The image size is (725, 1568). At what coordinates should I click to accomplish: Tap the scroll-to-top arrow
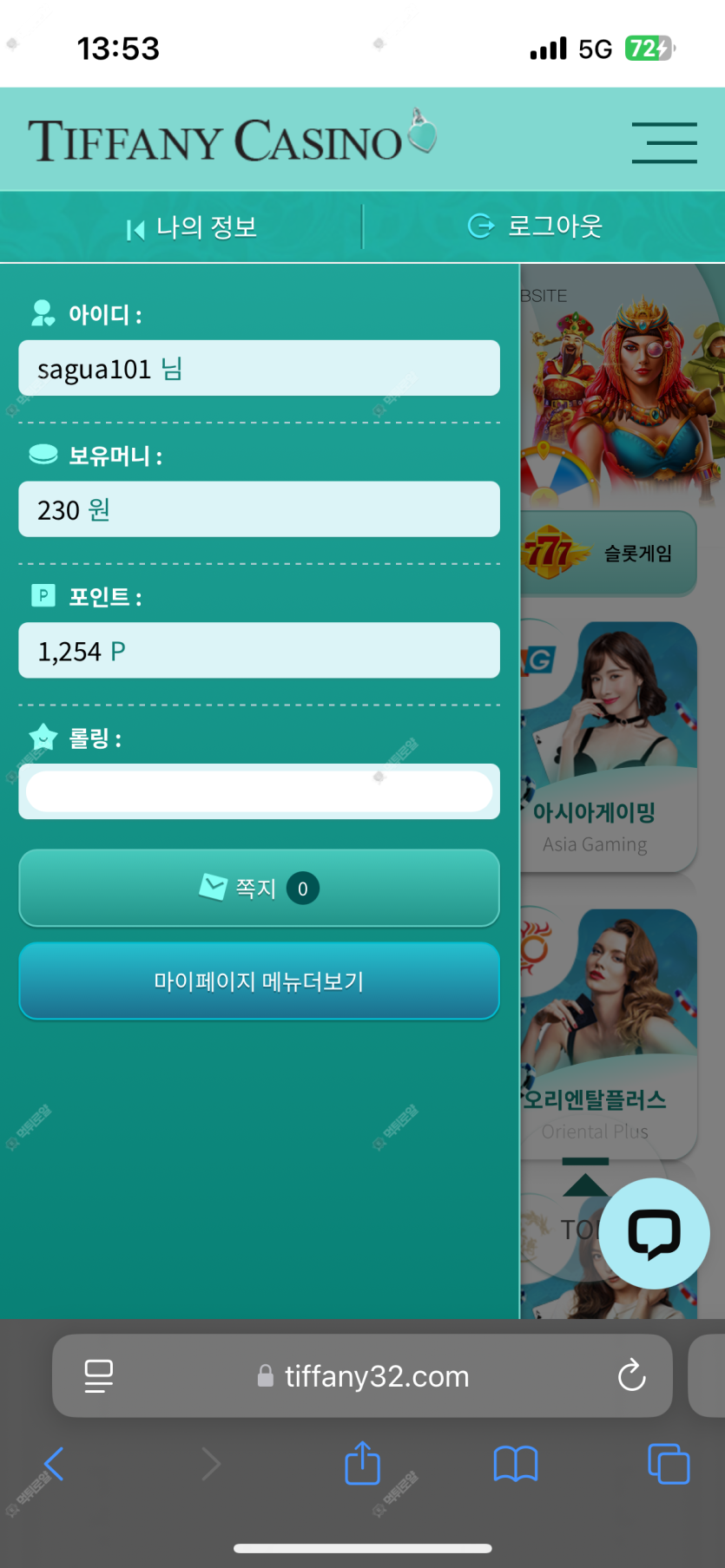click(x=585, y=1181)
